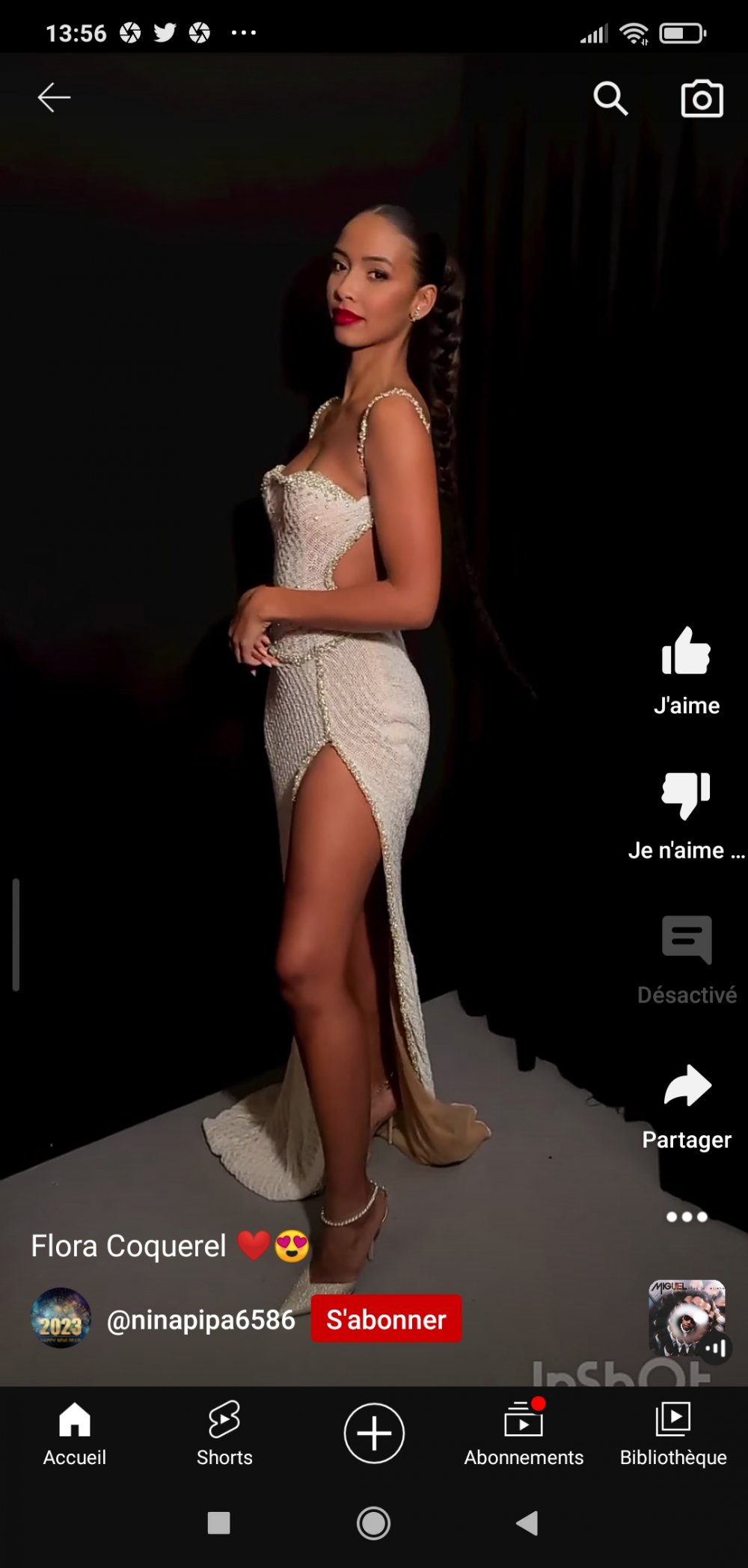
Task: Tap the plus create button
Action: (374, 1433)
